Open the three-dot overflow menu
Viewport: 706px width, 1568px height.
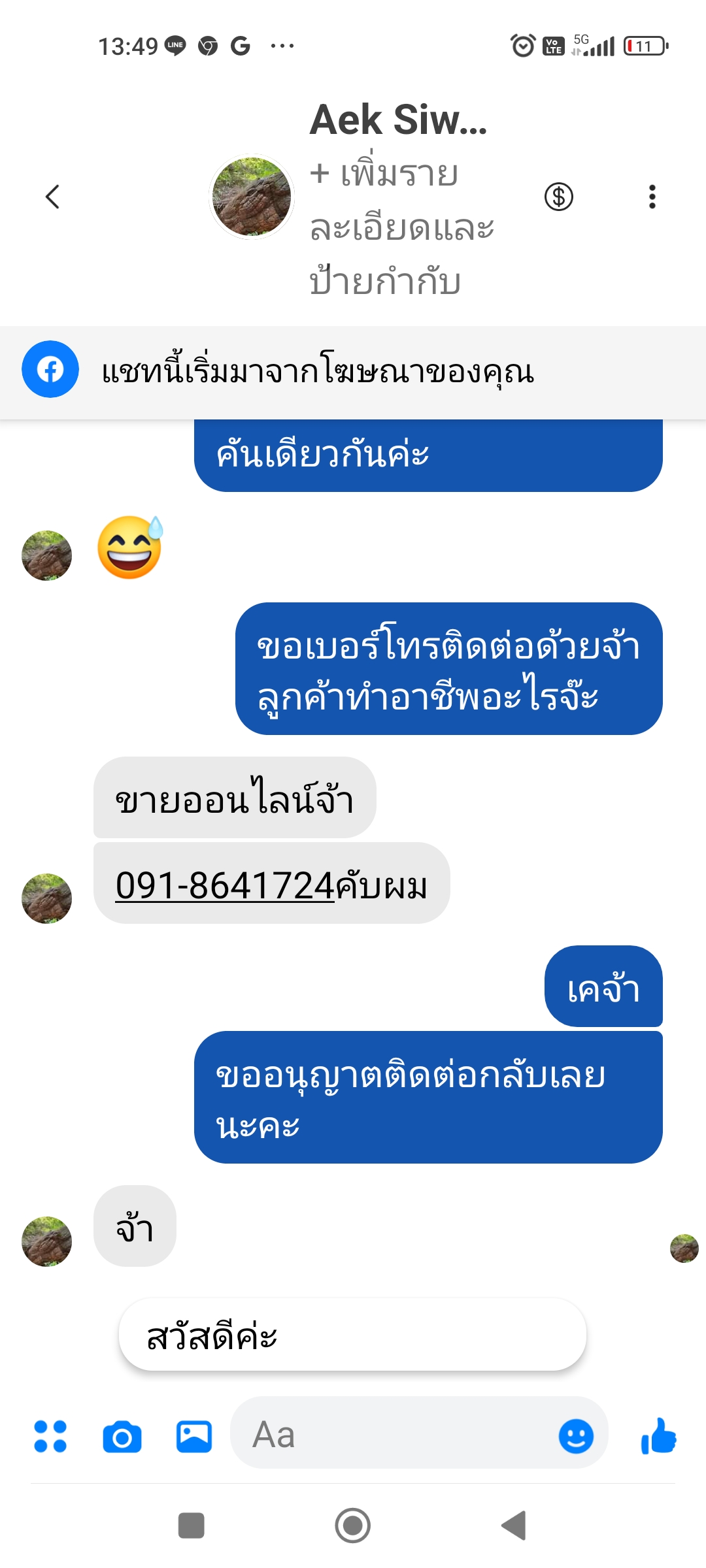(x=652, y=197)
